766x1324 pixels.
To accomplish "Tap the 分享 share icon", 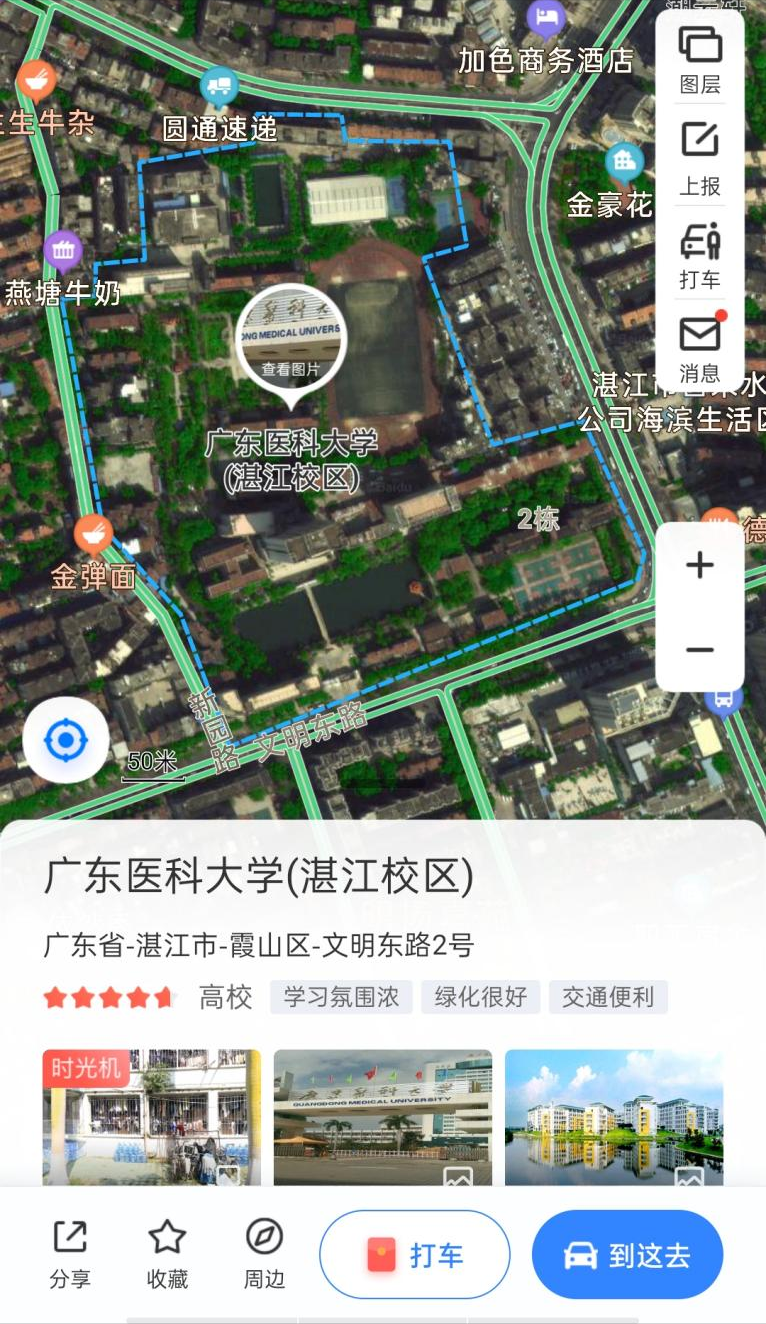I will coord(68,1255).
